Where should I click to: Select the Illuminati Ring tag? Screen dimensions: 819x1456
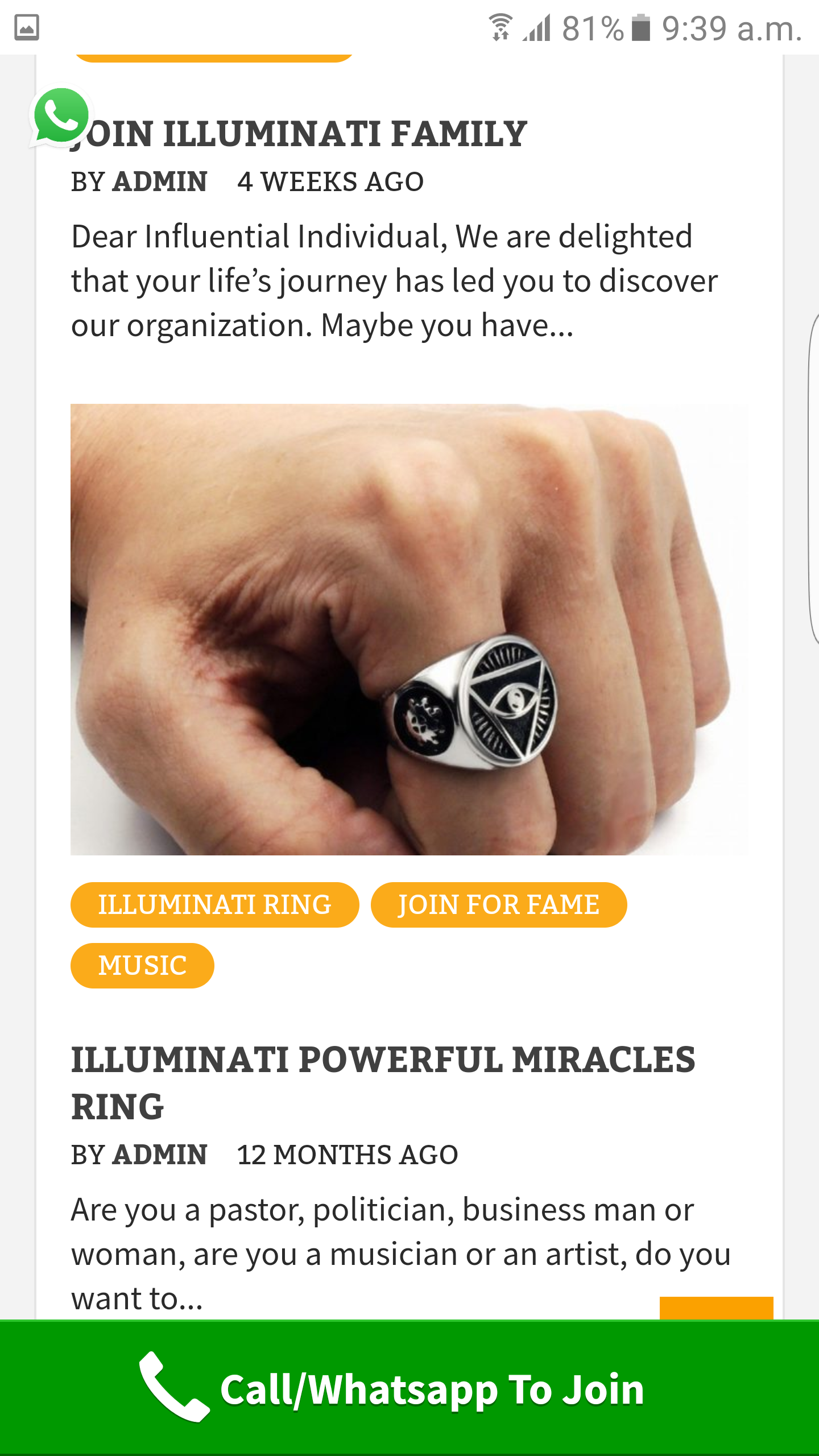point(214,904)
